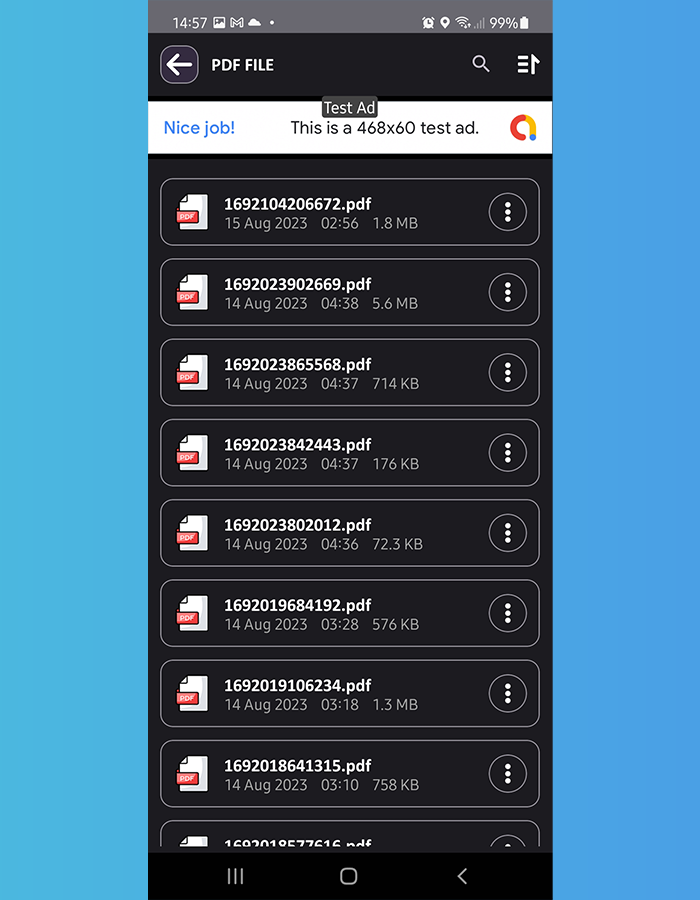This screenshot has width=700, height=900.
Task: Open search in PDF FILE
Action: tap(481, 64)
